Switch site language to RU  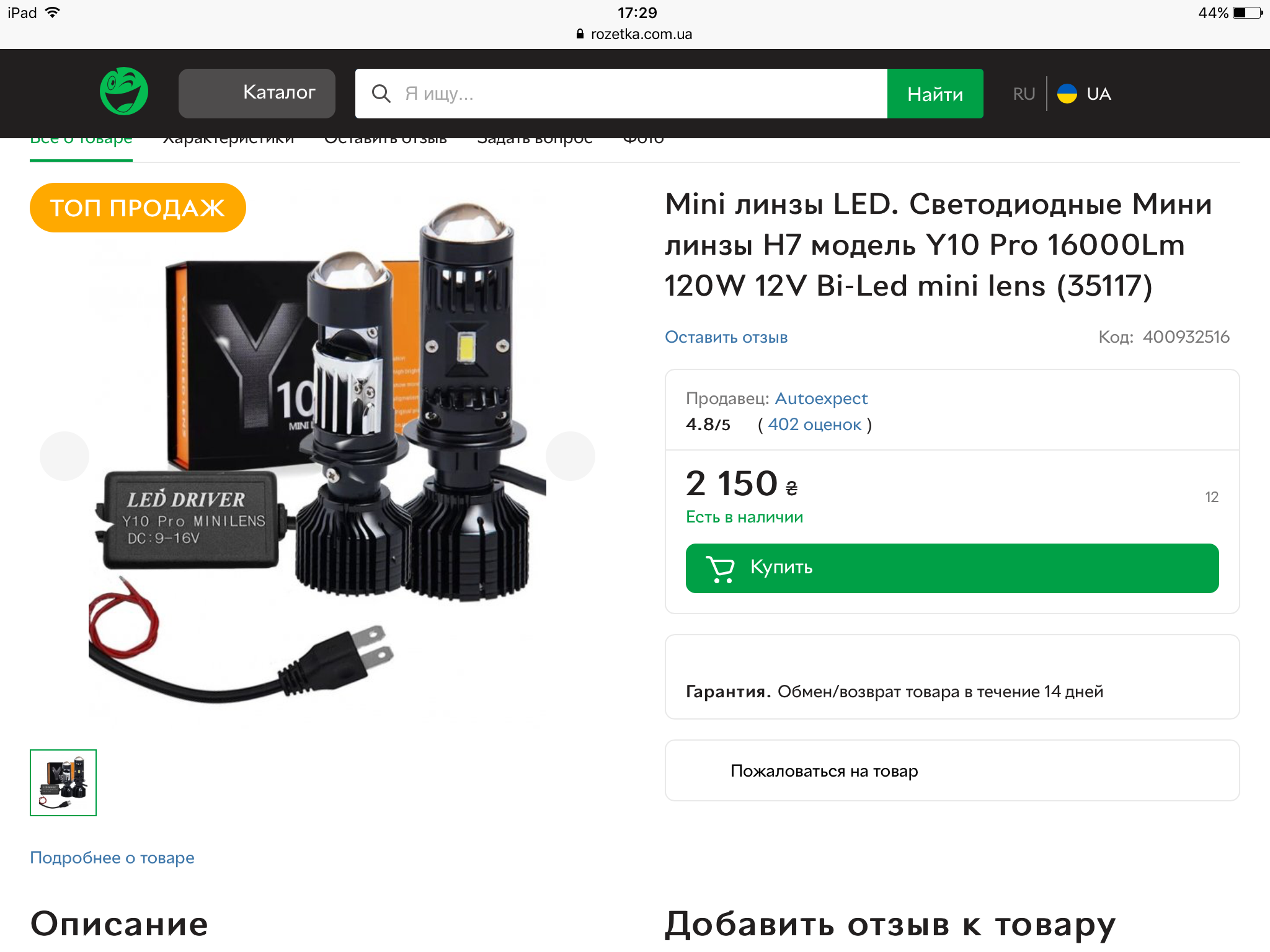1024,94
